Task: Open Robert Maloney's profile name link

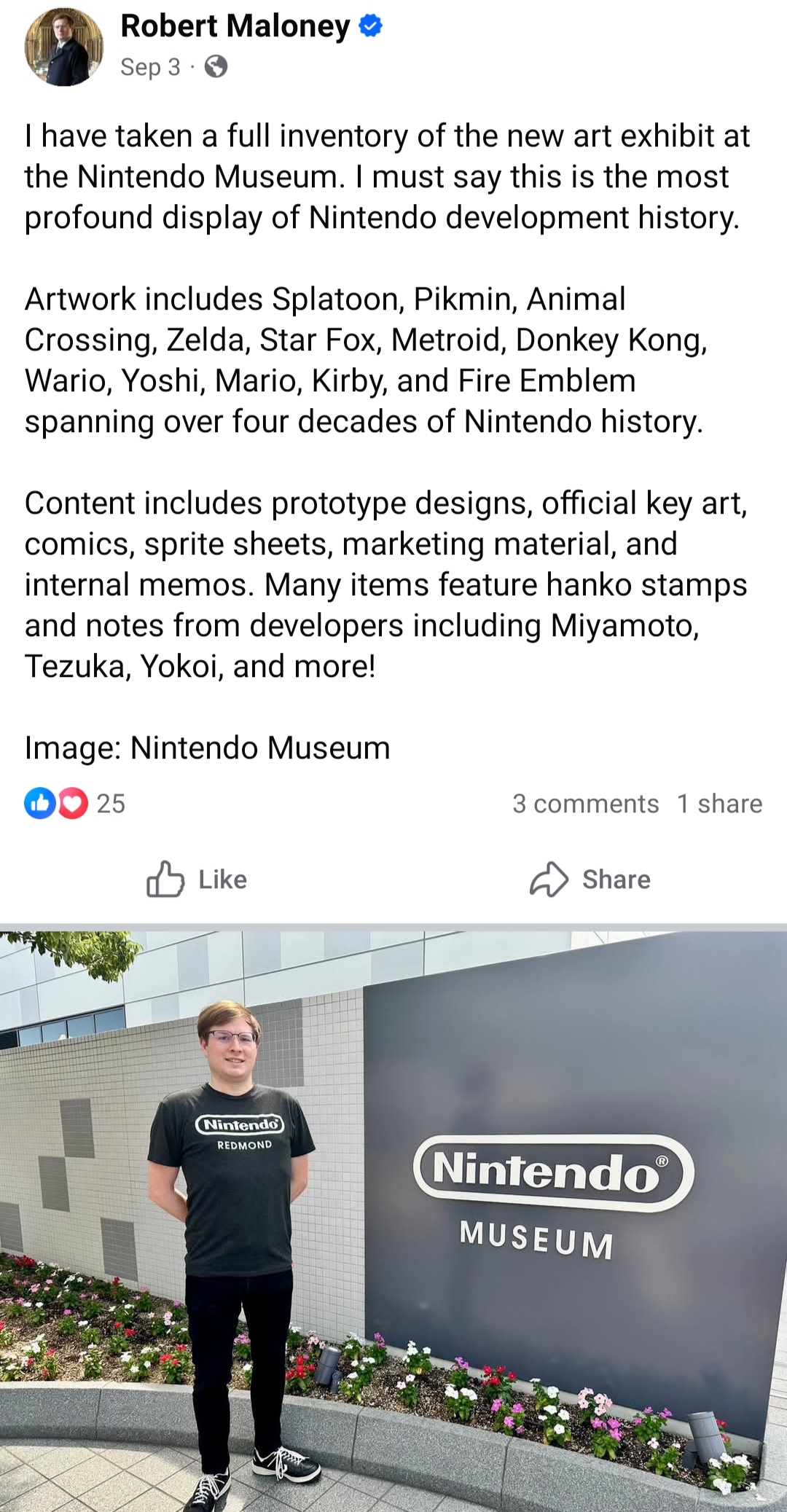Action: point(235,26)
